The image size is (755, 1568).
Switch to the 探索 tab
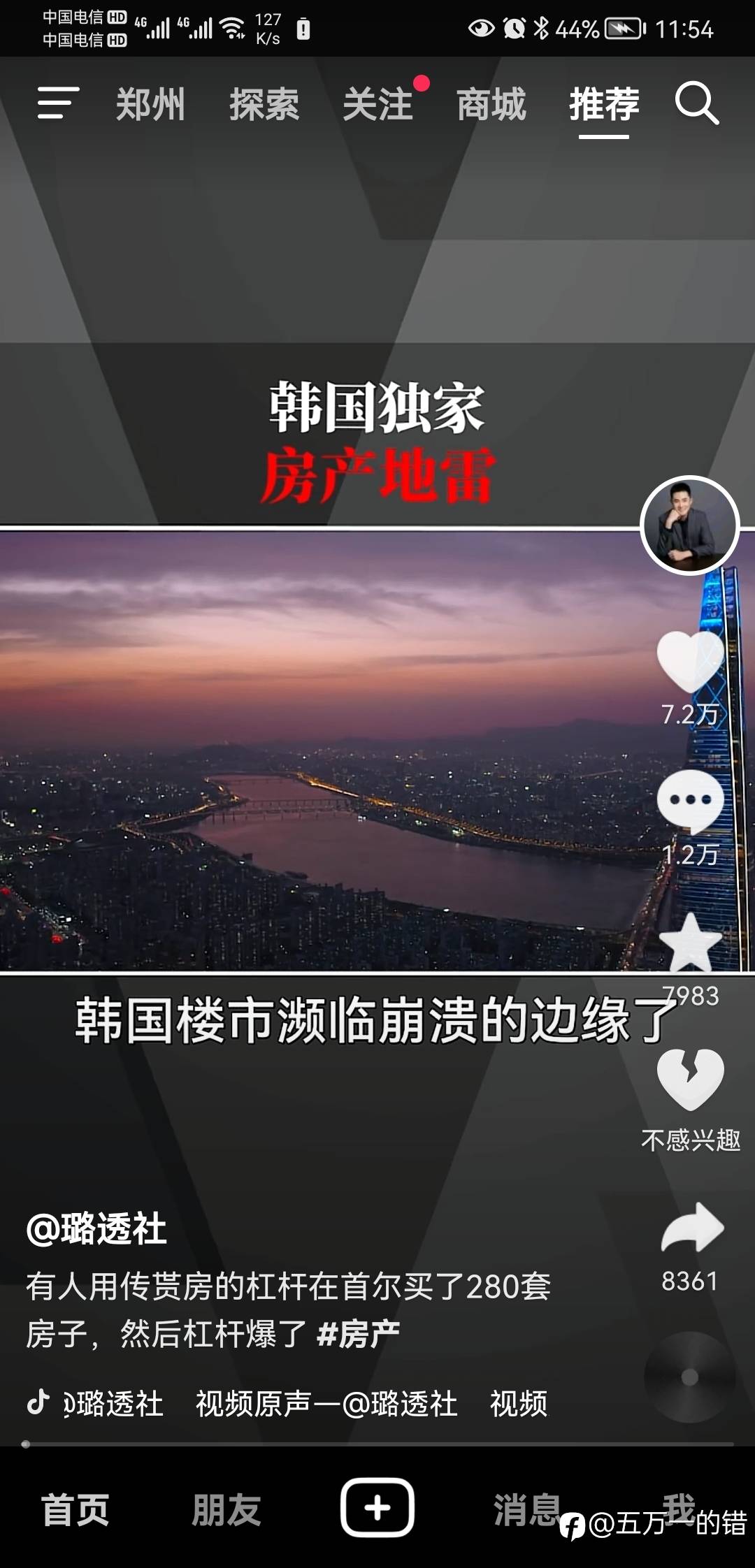click(x=264, y=105)
